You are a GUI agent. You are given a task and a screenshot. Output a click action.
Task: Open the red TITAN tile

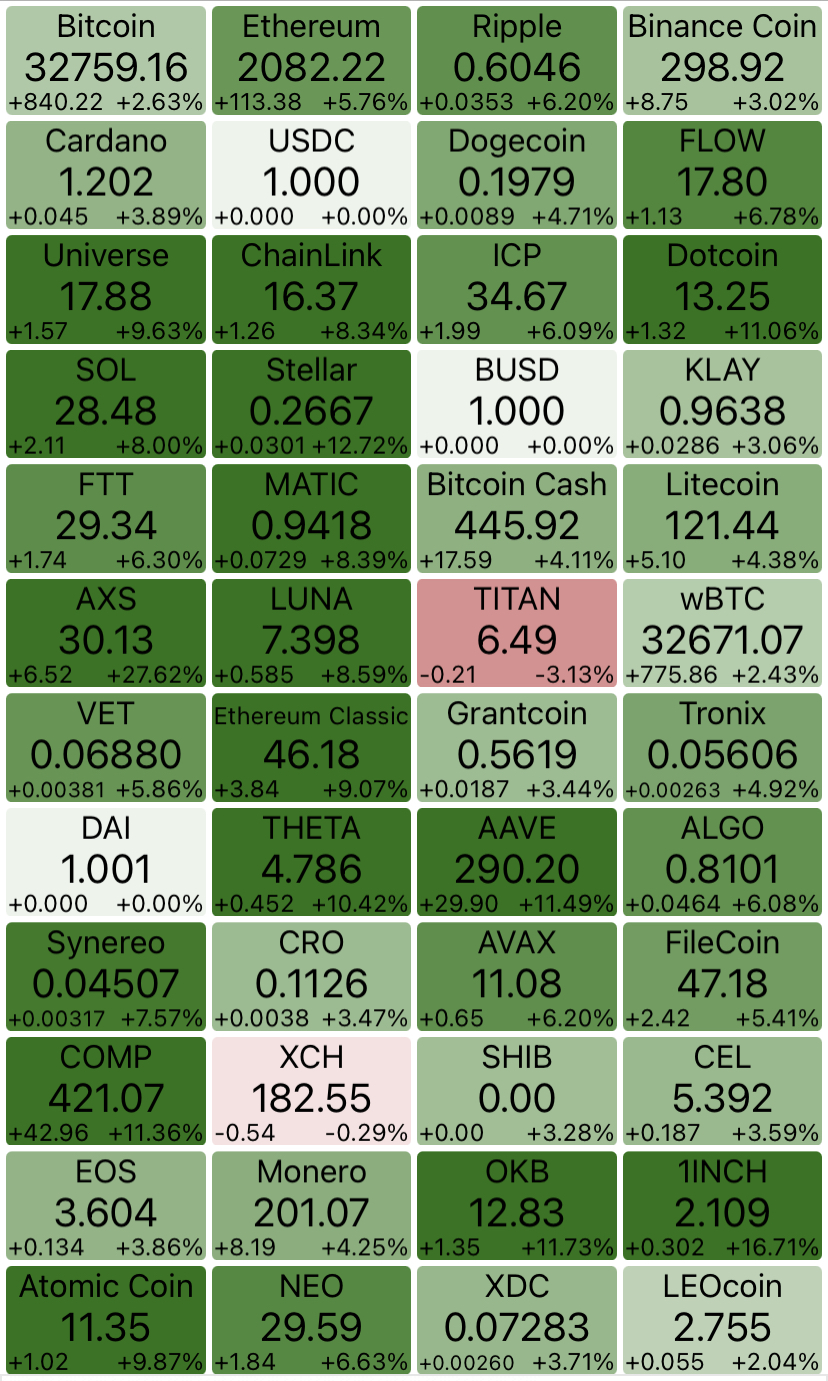[x=517, y=633]
